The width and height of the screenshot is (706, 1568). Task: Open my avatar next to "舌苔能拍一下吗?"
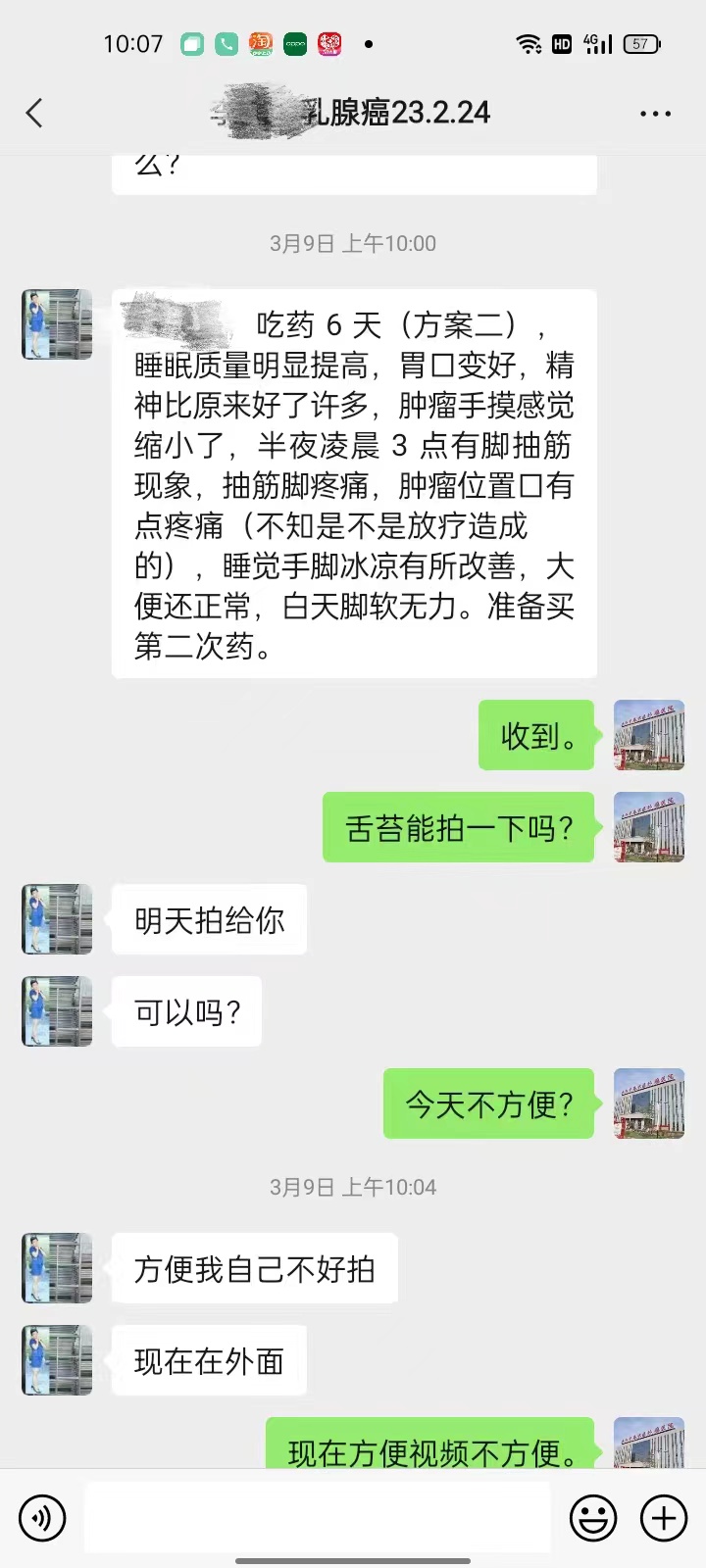tap(648, 827)
